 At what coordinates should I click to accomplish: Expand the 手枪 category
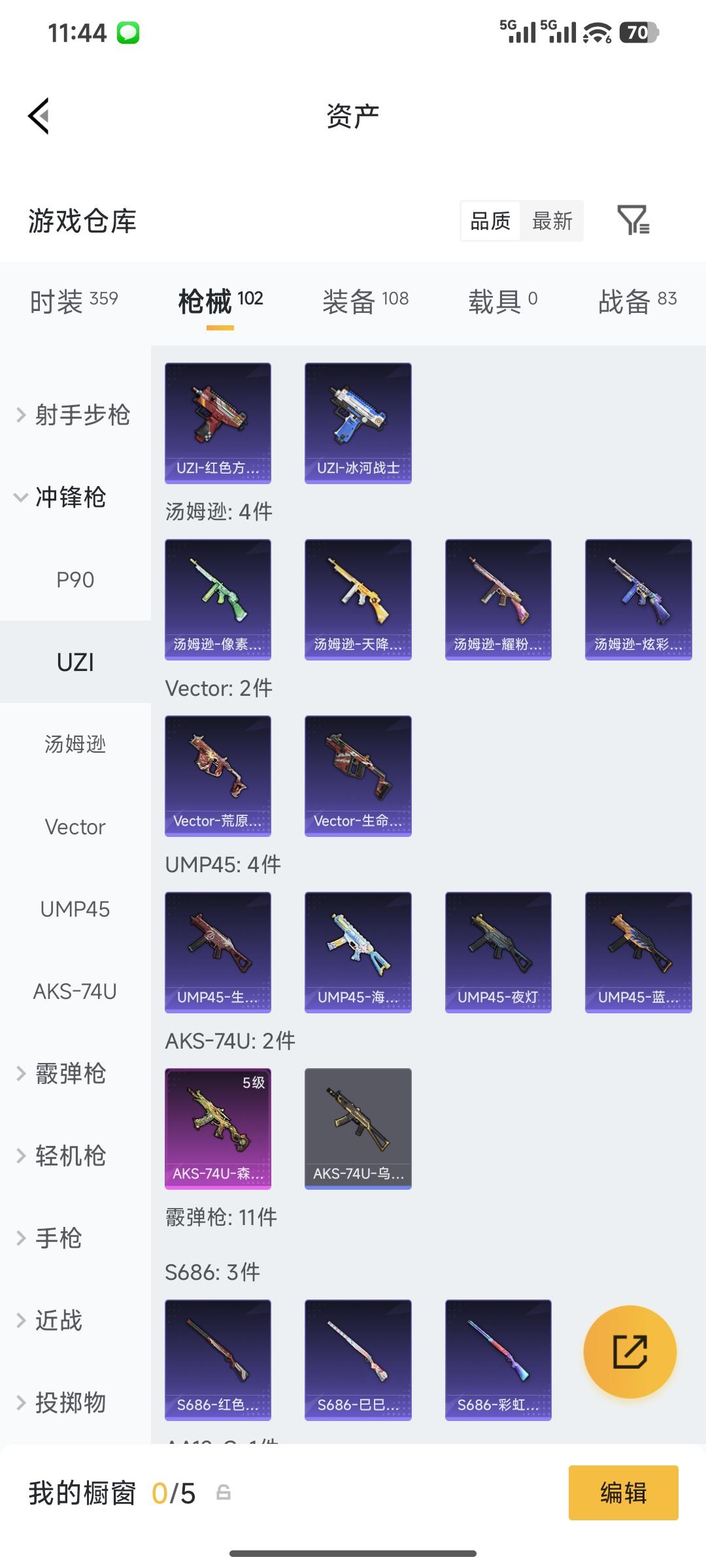[x=50, y=1238]
